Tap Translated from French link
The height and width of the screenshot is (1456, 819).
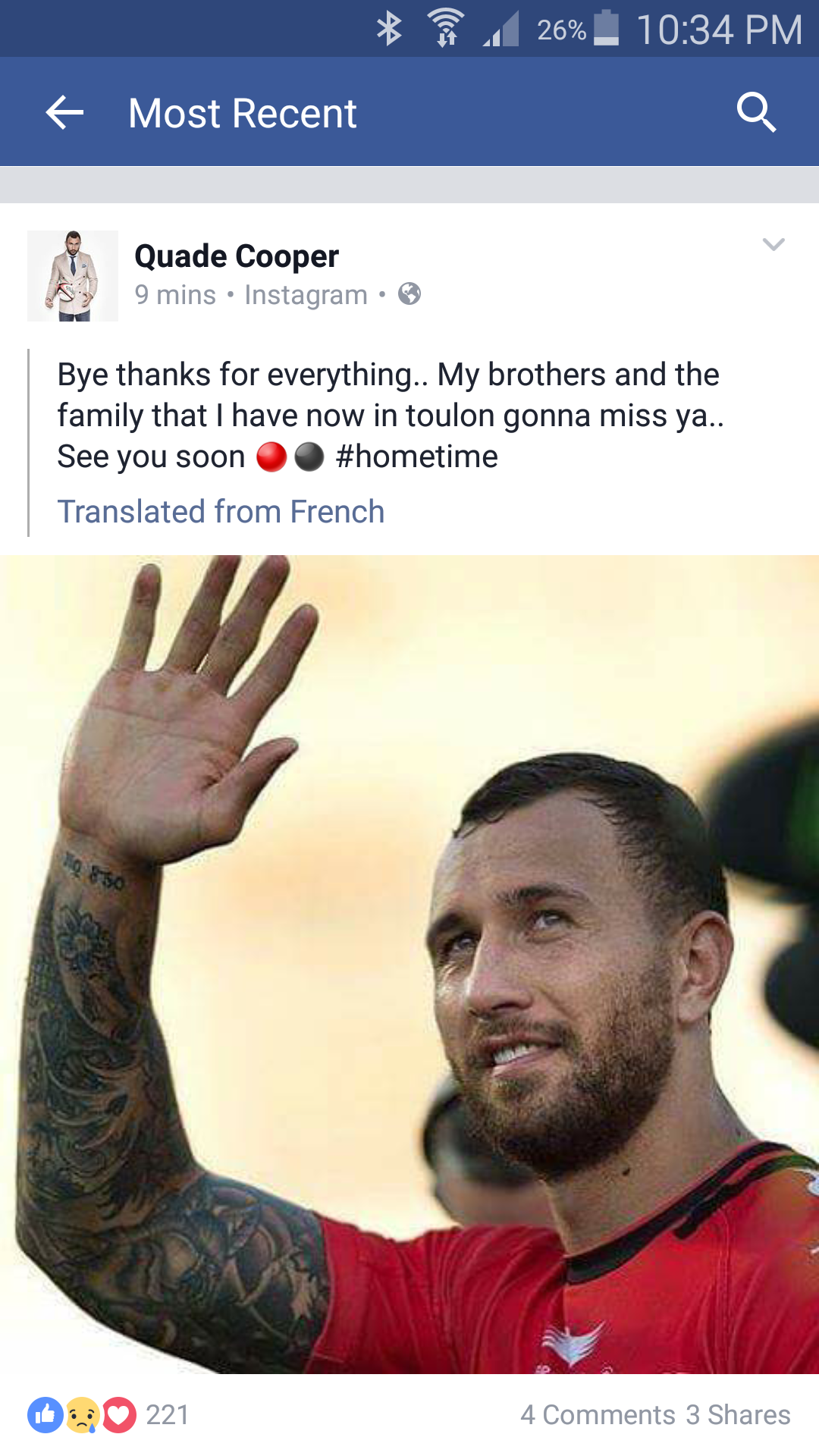(x=221, y=512)
